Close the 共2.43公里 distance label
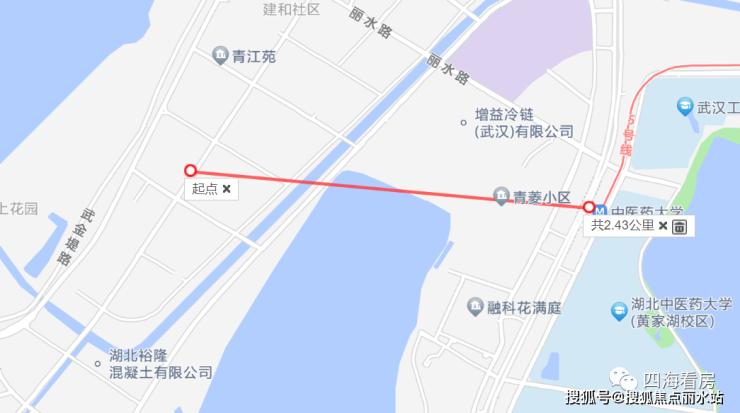The image size is (740, 413). tap(663, 226)
